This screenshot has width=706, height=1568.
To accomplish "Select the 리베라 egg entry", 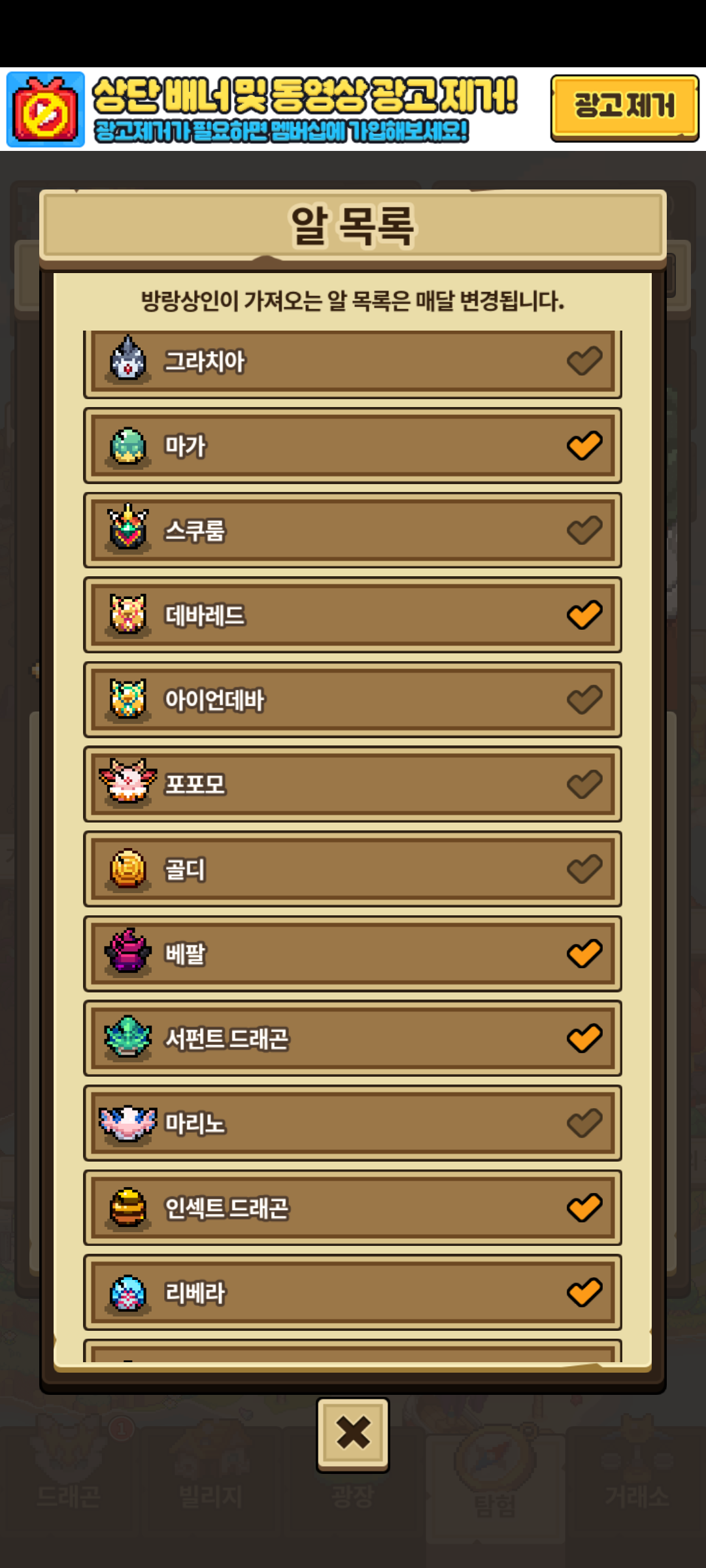I will [x=352, y=1292].
